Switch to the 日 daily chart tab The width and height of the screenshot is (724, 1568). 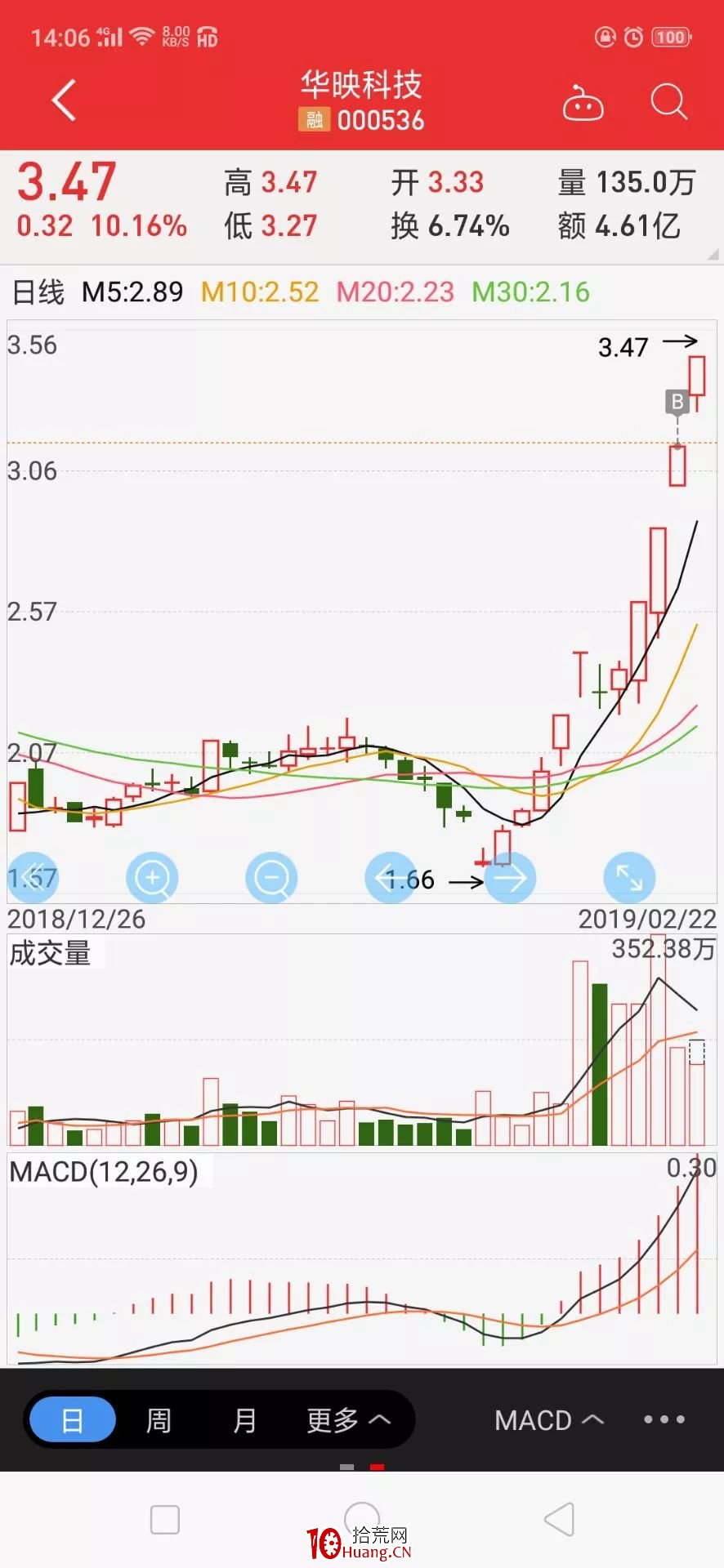click(72, 1419)
